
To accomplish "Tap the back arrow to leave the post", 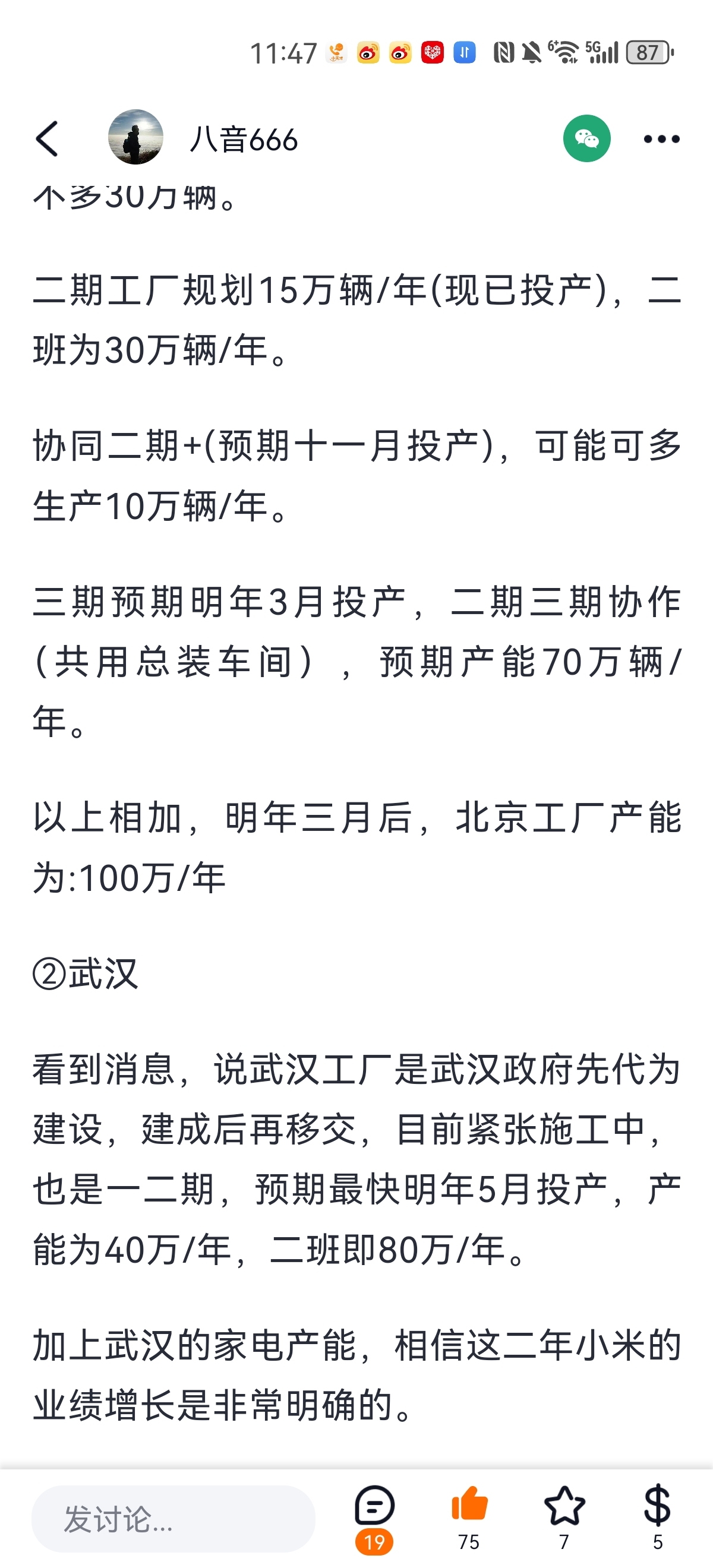I will point(46,139).
